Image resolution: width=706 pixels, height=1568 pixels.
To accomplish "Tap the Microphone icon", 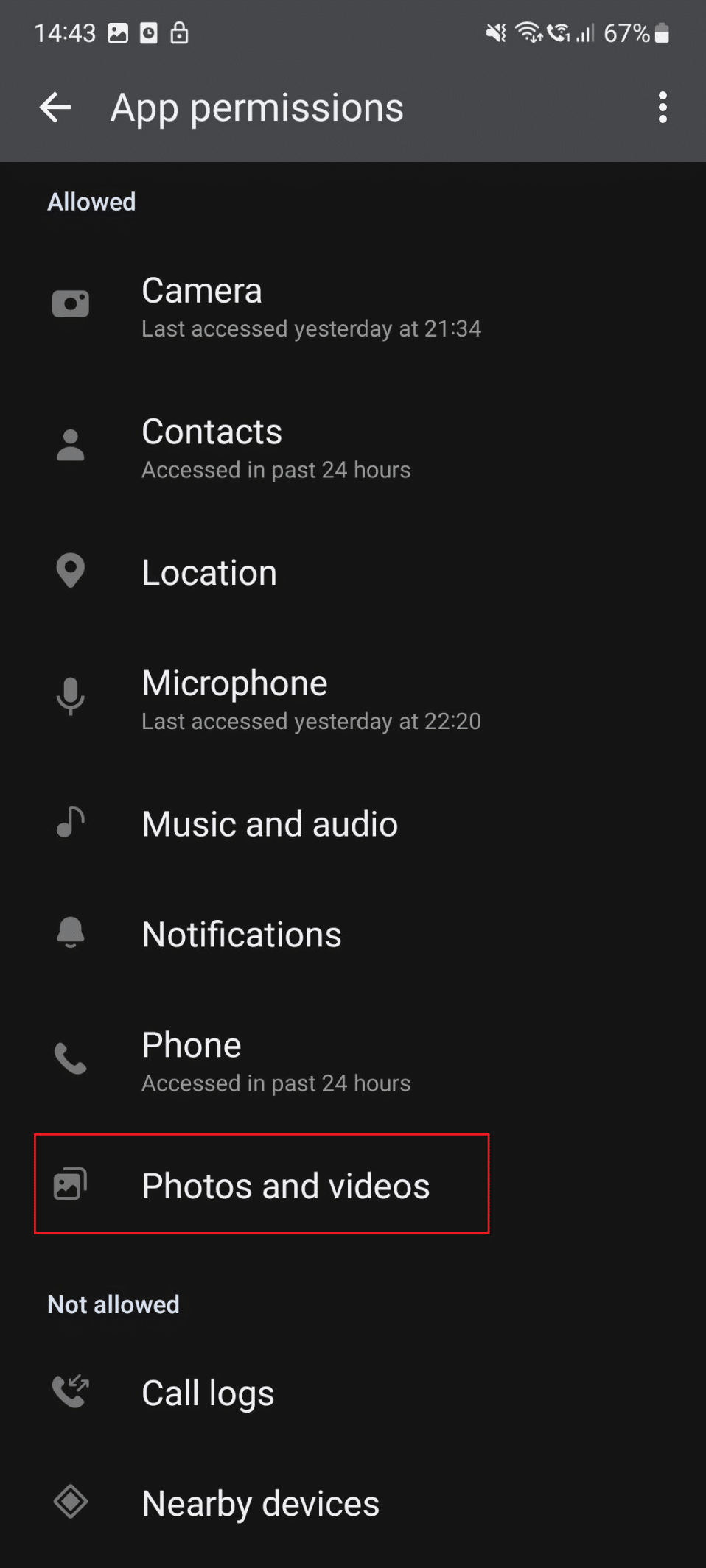I will tap(70, 695).
